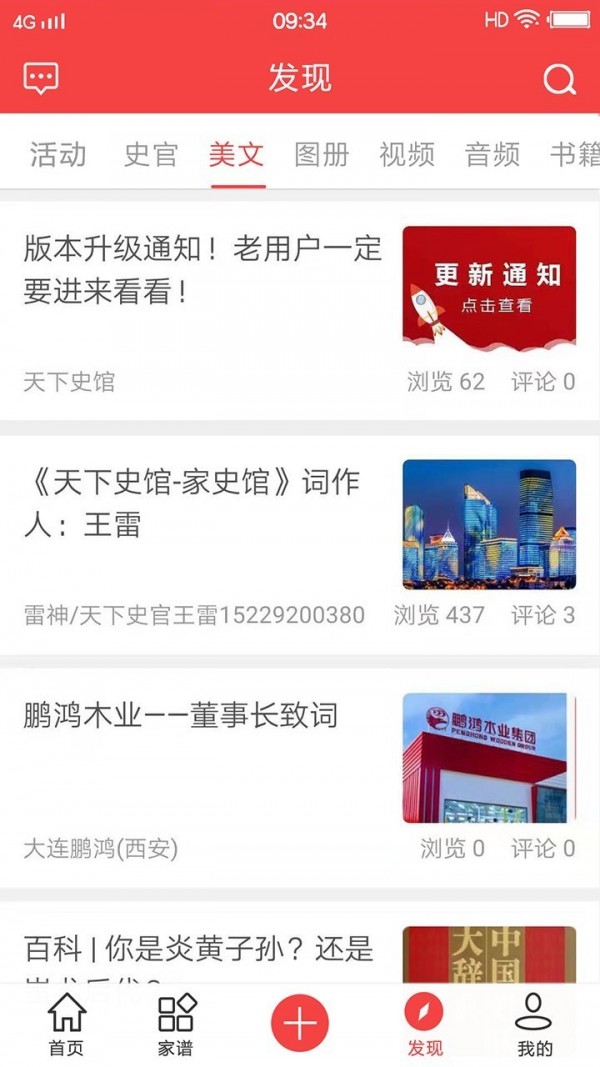Tap the 发现 tab in bottom bar
The image size is (600, 1067).
click(x=424, y=1025)
